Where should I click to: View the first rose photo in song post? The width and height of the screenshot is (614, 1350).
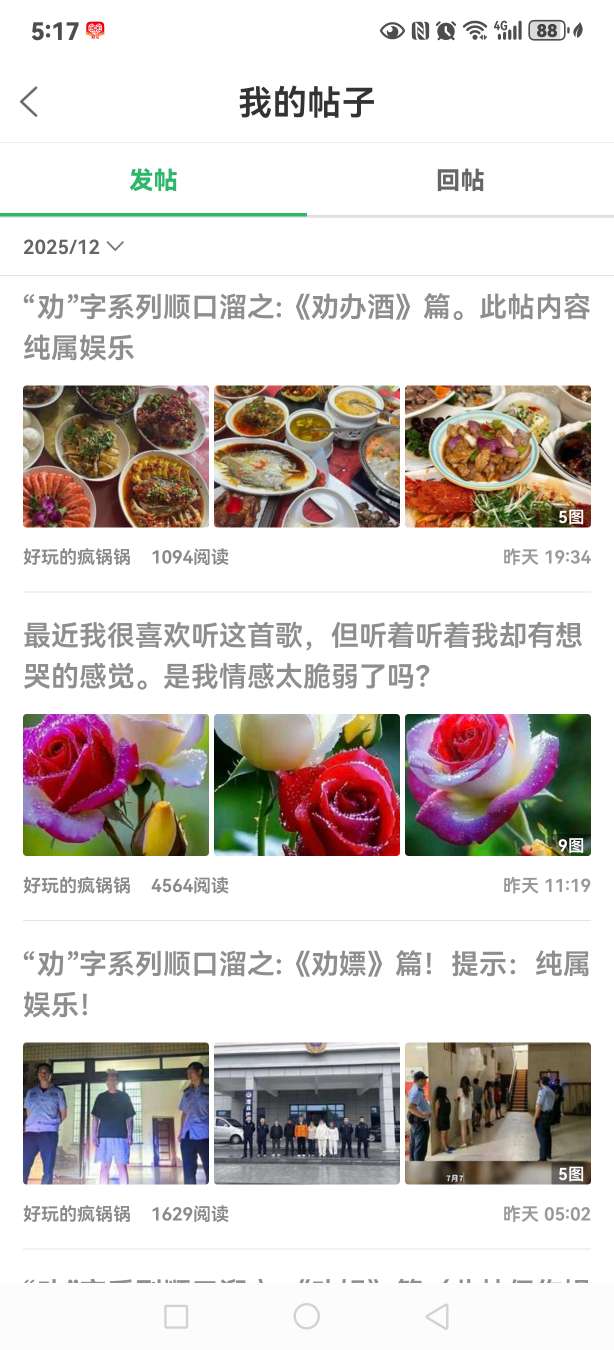(116, 784)
